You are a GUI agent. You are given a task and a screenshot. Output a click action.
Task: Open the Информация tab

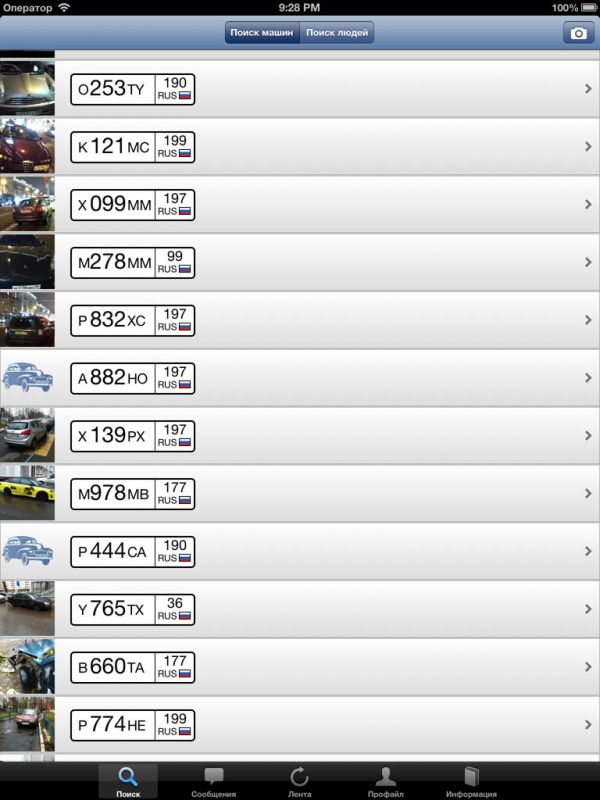click(471, 781)
